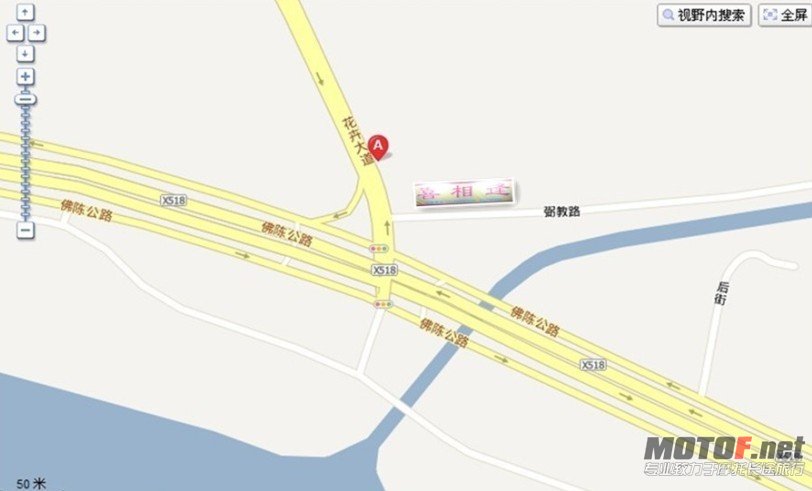Zoom in with the plus button
Image resolution: width=812 pixels, height=491 pixels.
tap(26, 76)
